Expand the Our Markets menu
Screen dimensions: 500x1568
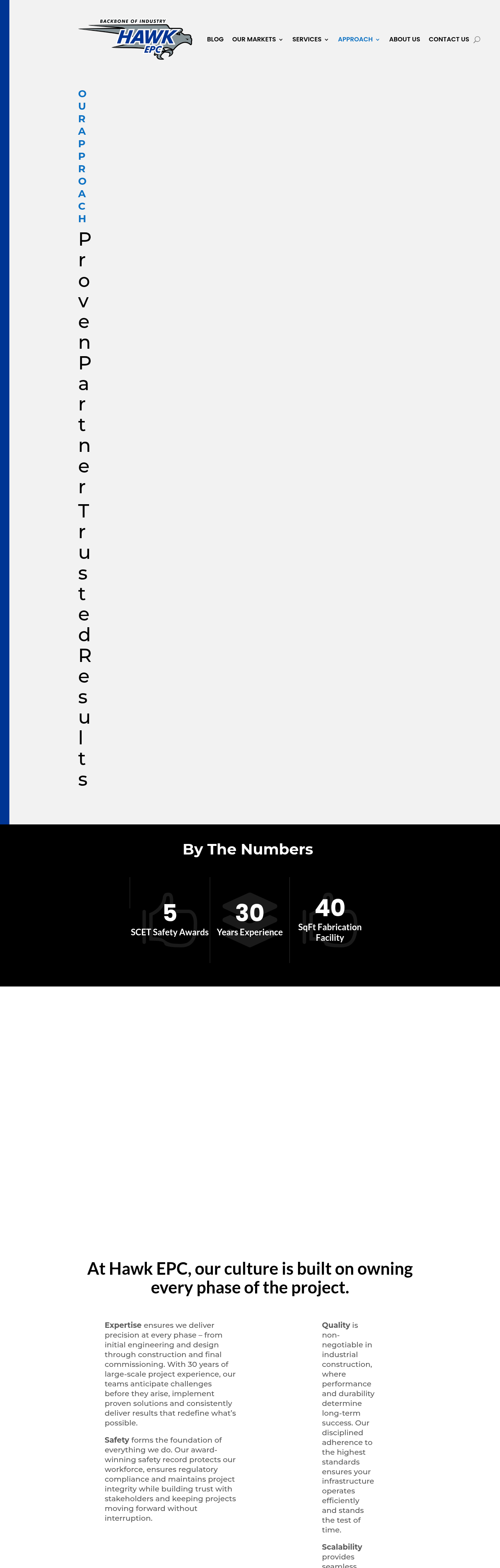coord(257,39)
